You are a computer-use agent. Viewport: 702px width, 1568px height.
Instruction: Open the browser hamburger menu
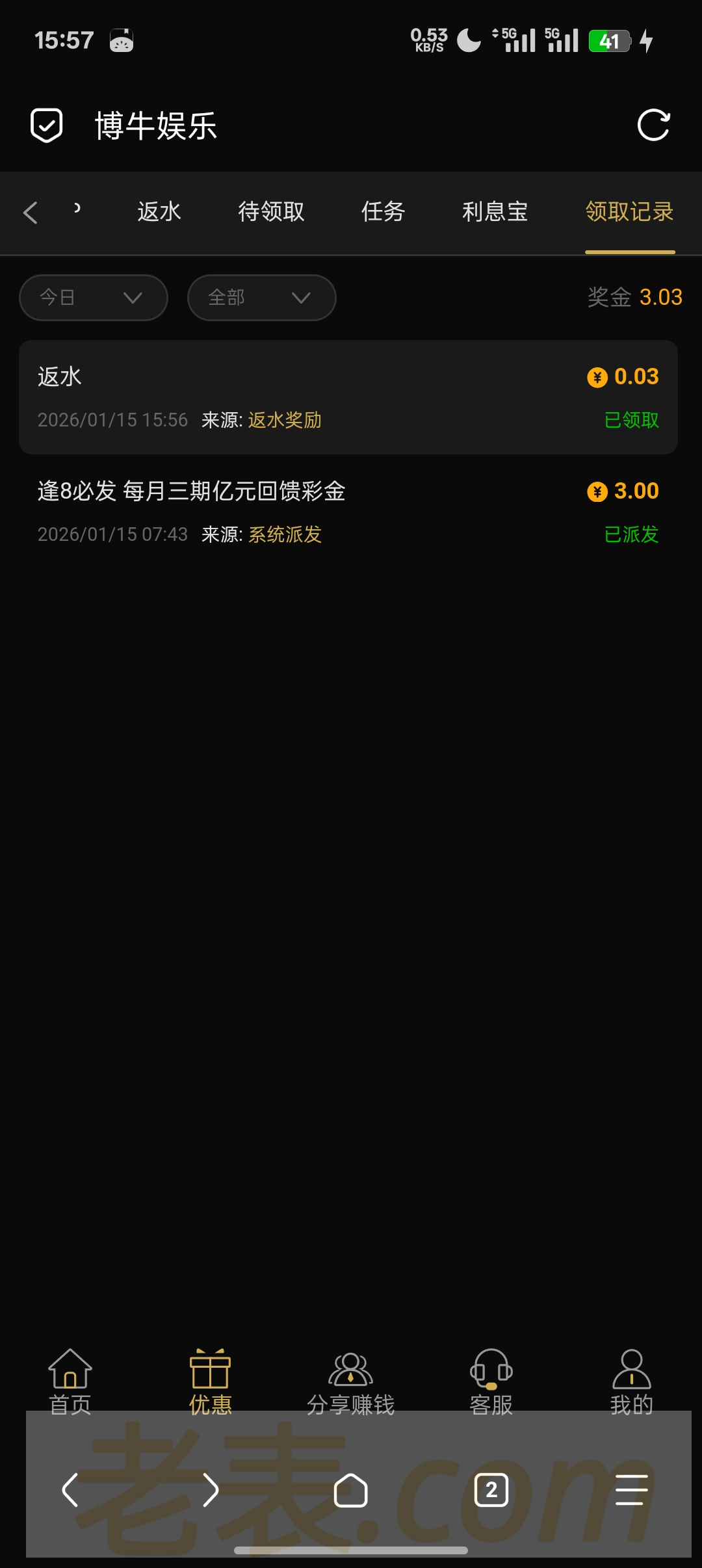(631, 1490)
